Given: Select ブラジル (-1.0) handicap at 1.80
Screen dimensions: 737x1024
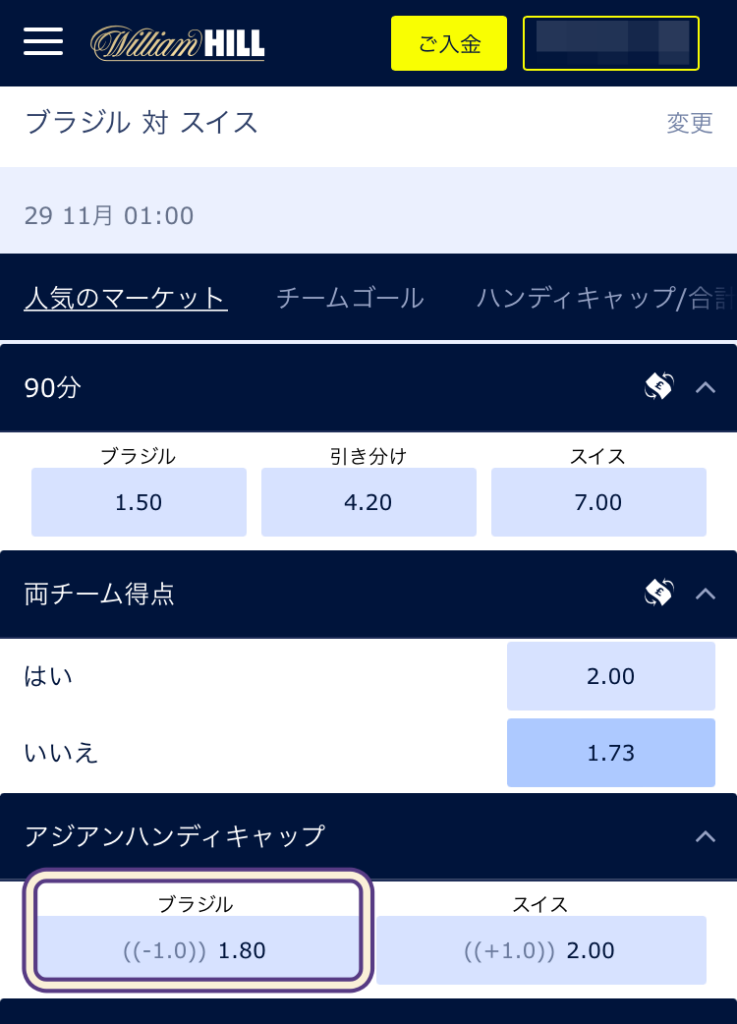Looking at the screenshot, I should click(196, 949).
